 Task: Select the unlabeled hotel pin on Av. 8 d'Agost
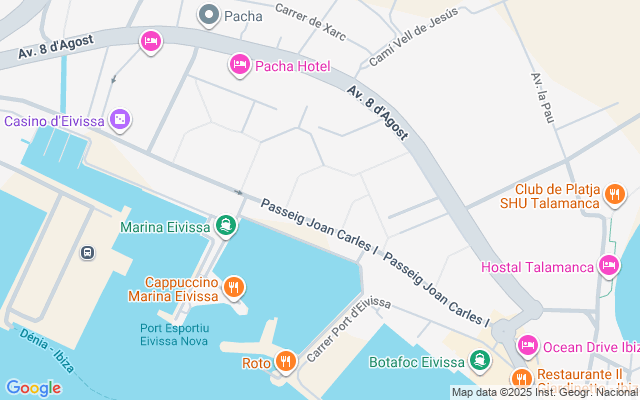click(x=150, y=41)
